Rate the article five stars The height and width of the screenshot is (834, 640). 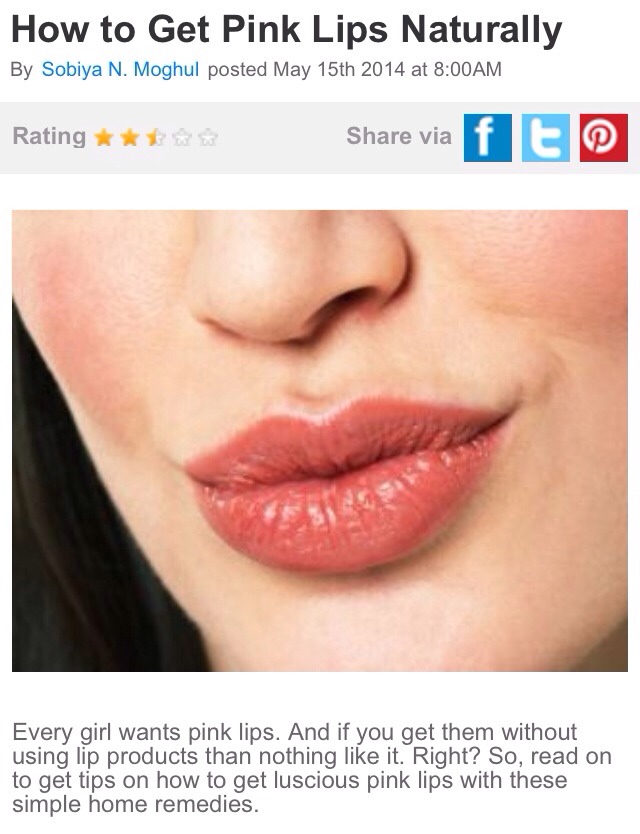(x=210, y=140)
